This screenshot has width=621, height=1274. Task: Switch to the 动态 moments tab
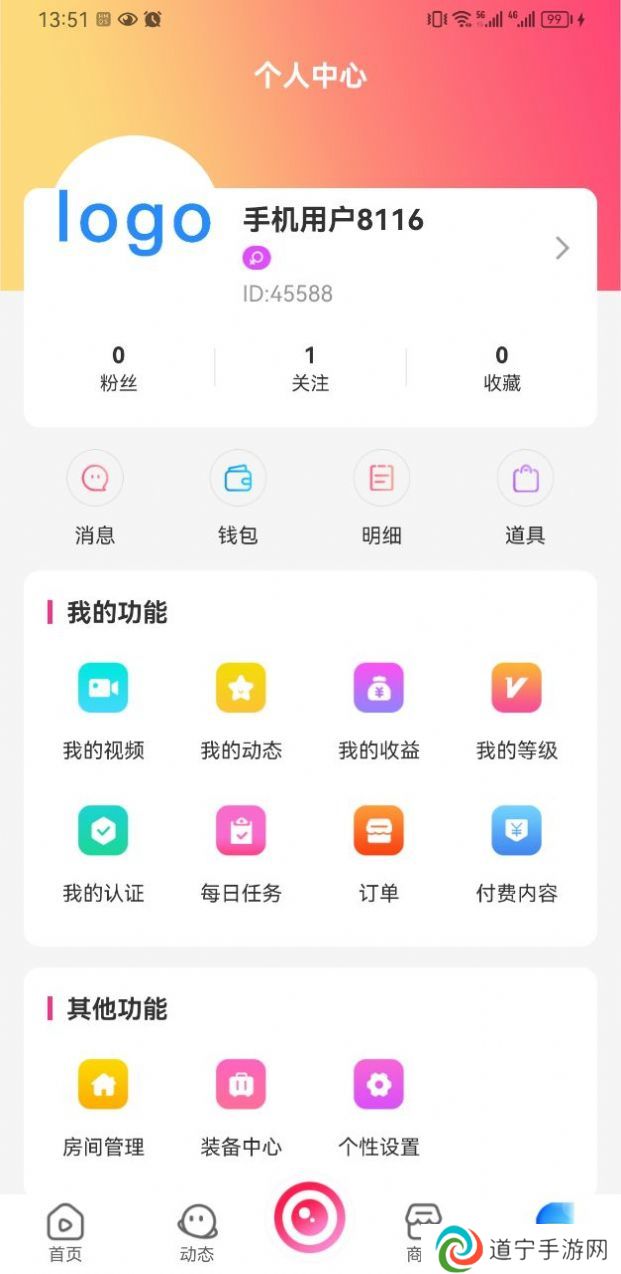click(x=197, y=1232)
